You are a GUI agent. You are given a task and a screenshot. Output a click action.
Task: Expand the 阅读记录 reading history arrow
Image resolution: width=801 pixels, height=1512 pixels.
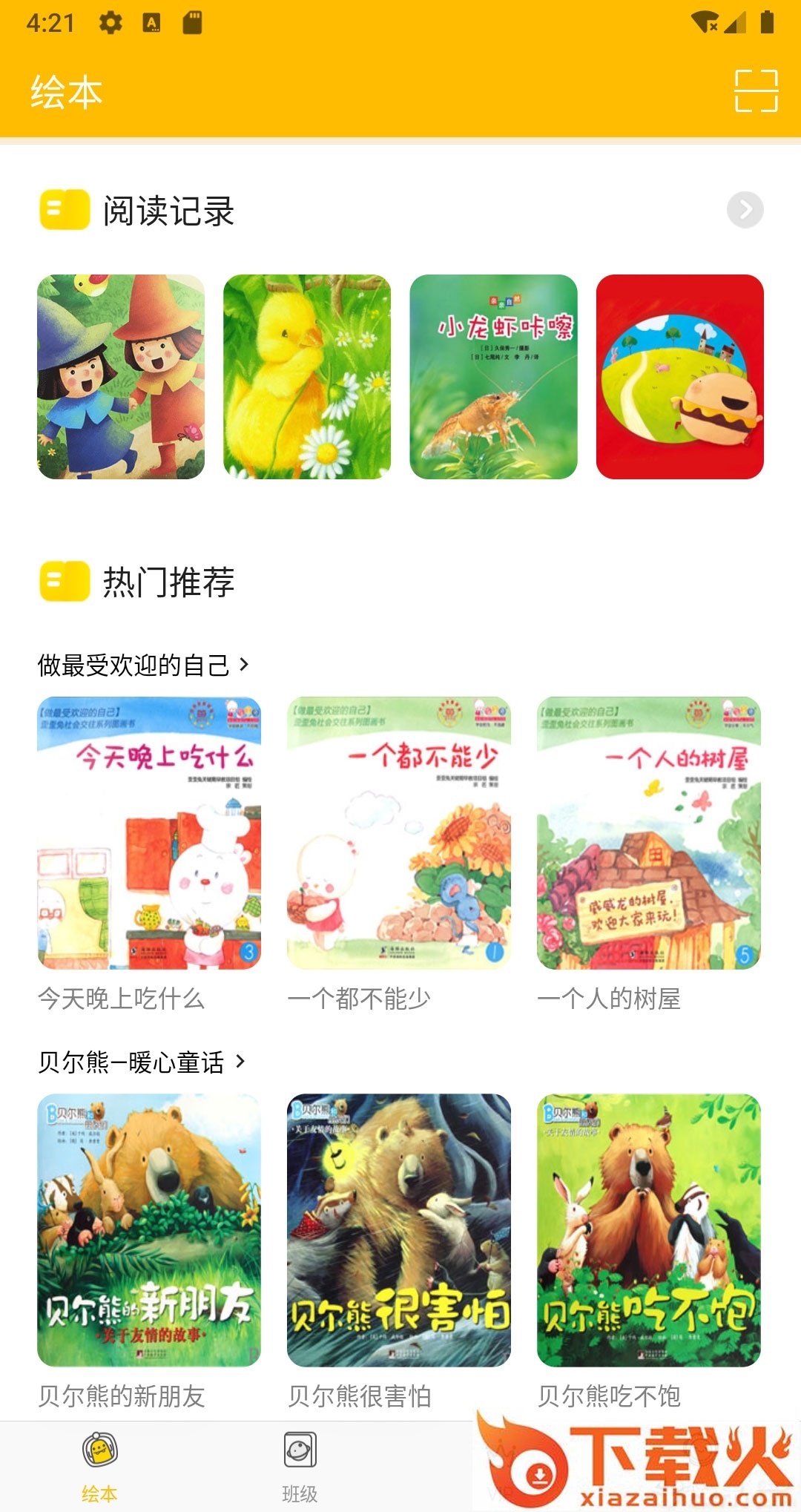tap(745, 210)
